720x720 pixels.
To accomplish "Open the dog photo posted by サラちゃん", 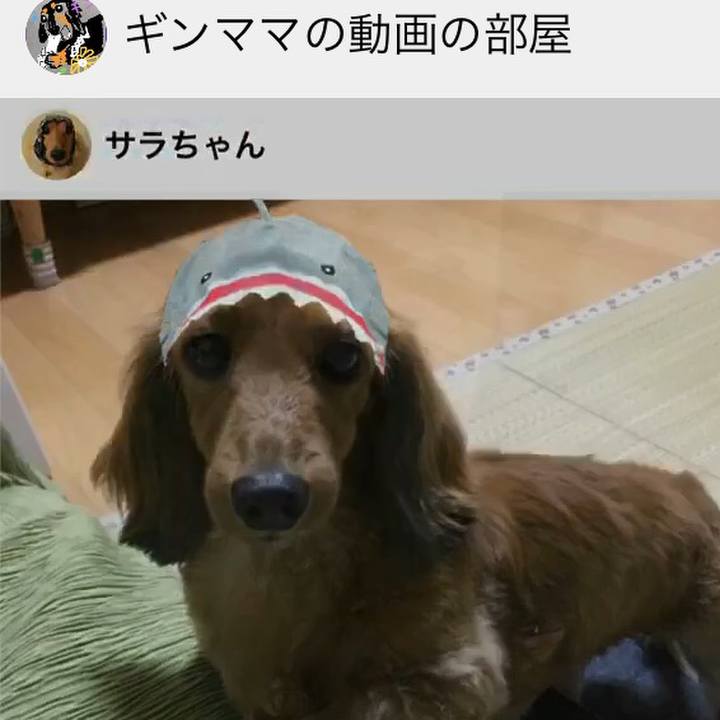I will click(360, 460).
